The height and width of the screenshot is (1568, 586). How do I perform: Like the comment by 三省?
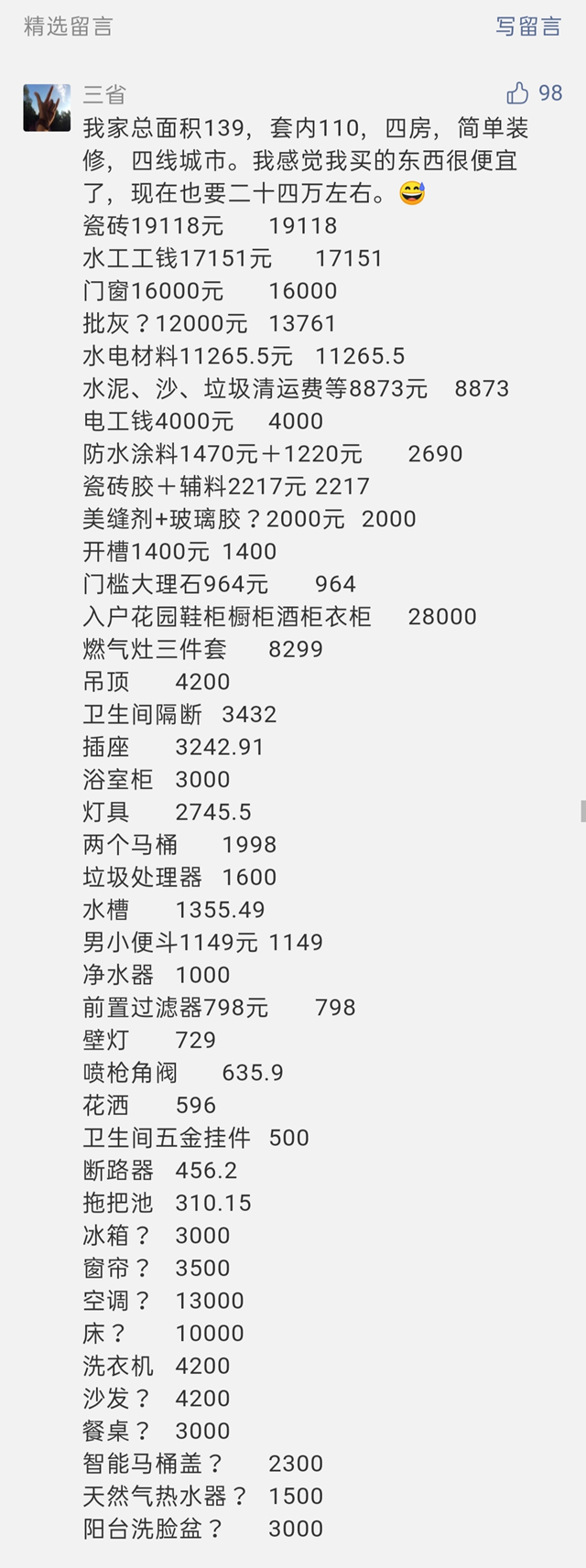click(x=518, y=93)
